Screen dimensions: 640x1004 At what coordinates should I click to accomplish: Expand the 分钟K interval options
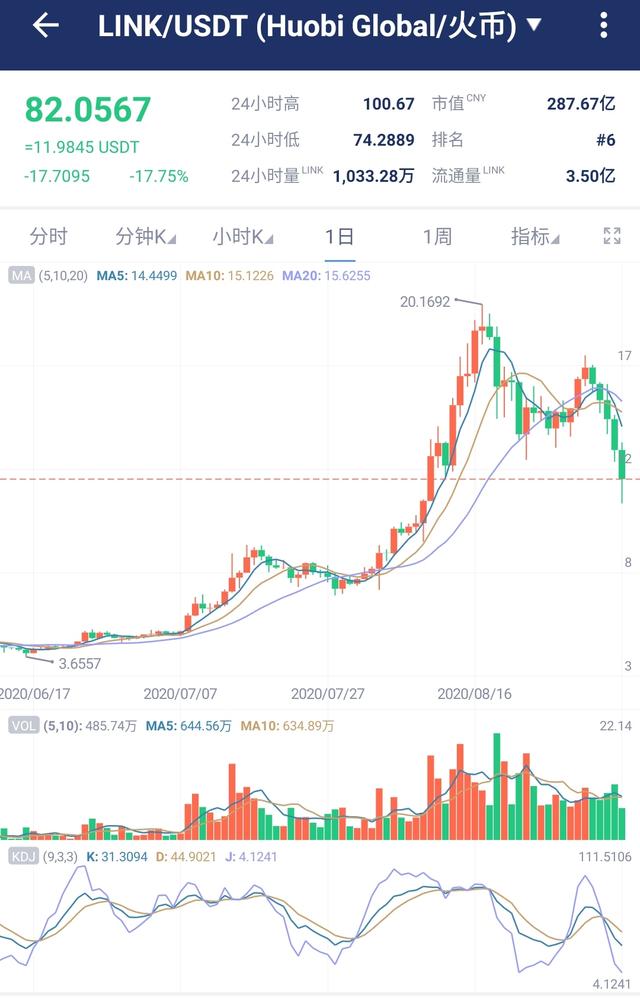(x=145, y=237)
